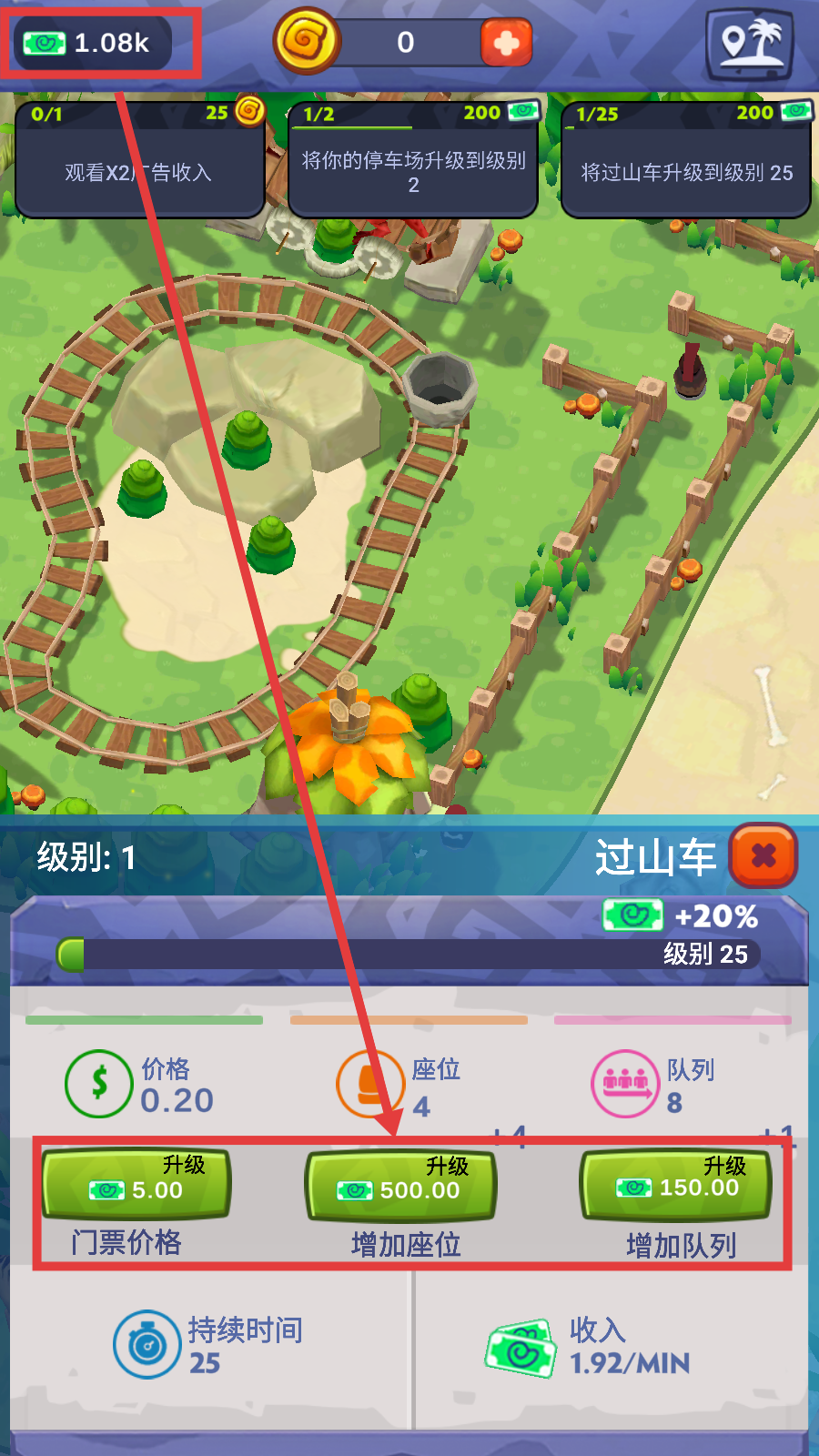Image resolution: width=819 pixels, height=1456 pixels.
Task: Open the island map
Action: pyautogui.click(x=750, y=43)
